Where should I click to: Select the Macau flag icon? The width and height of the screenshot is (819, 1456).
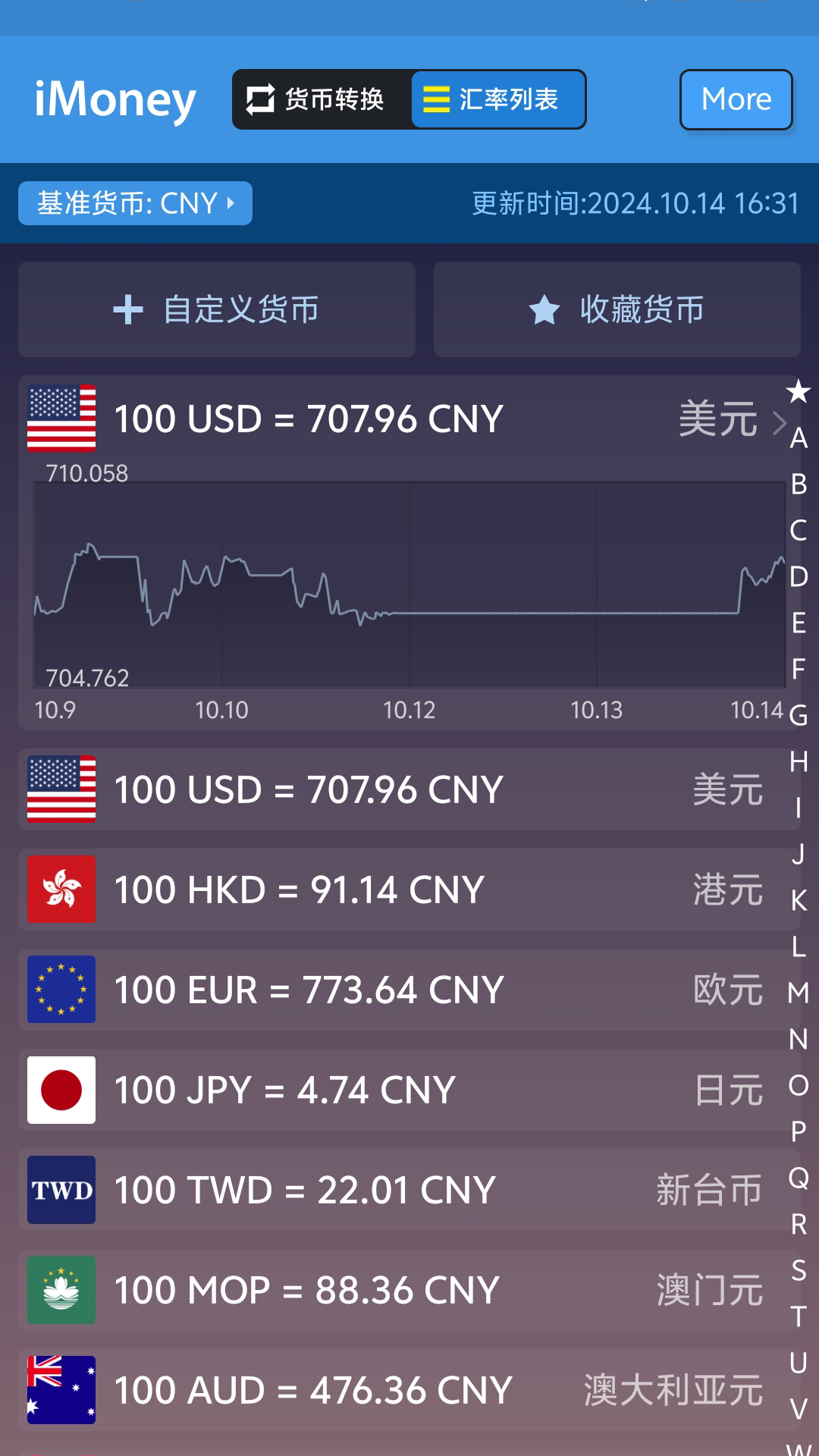click(61, 1290)
